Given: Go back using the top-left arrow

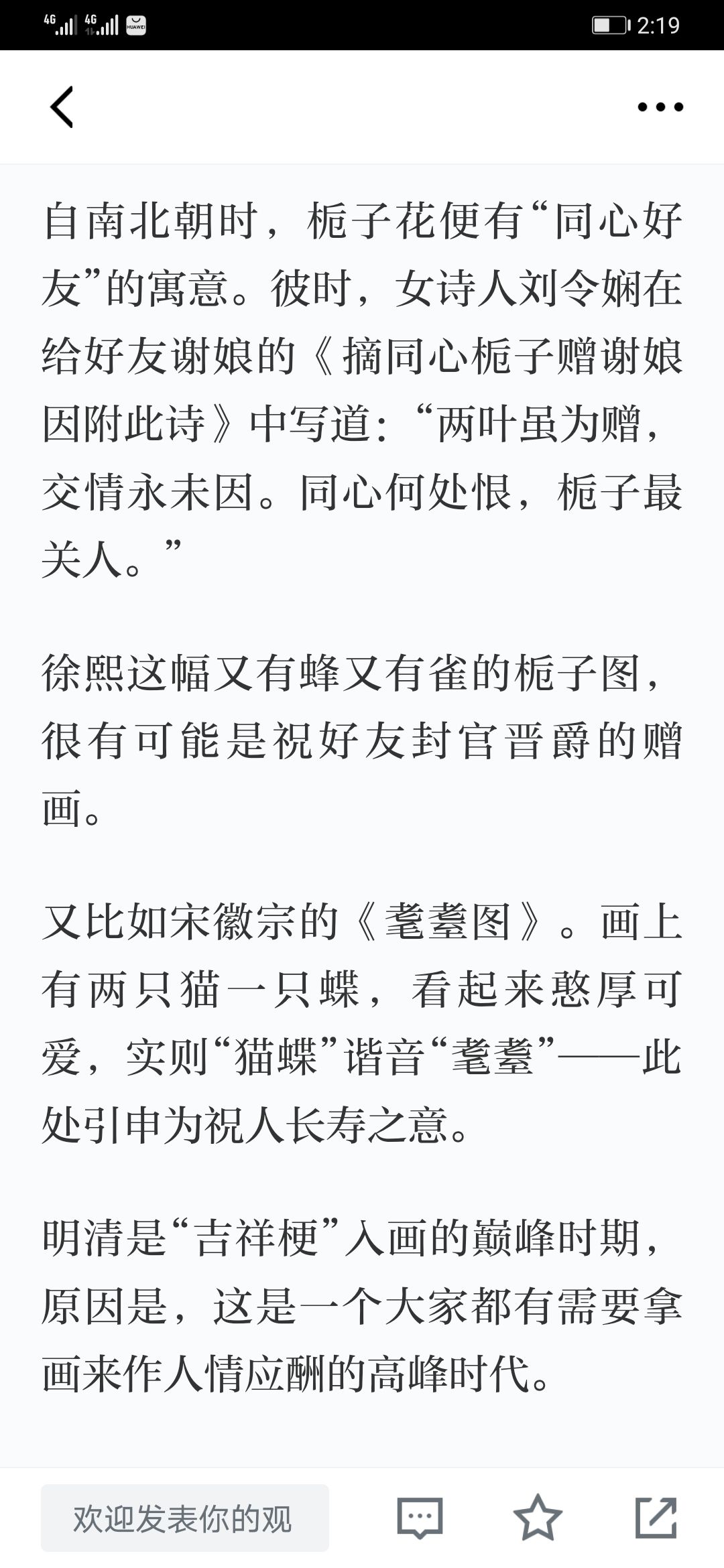Looking at the screenshot, I should (62, 107).
